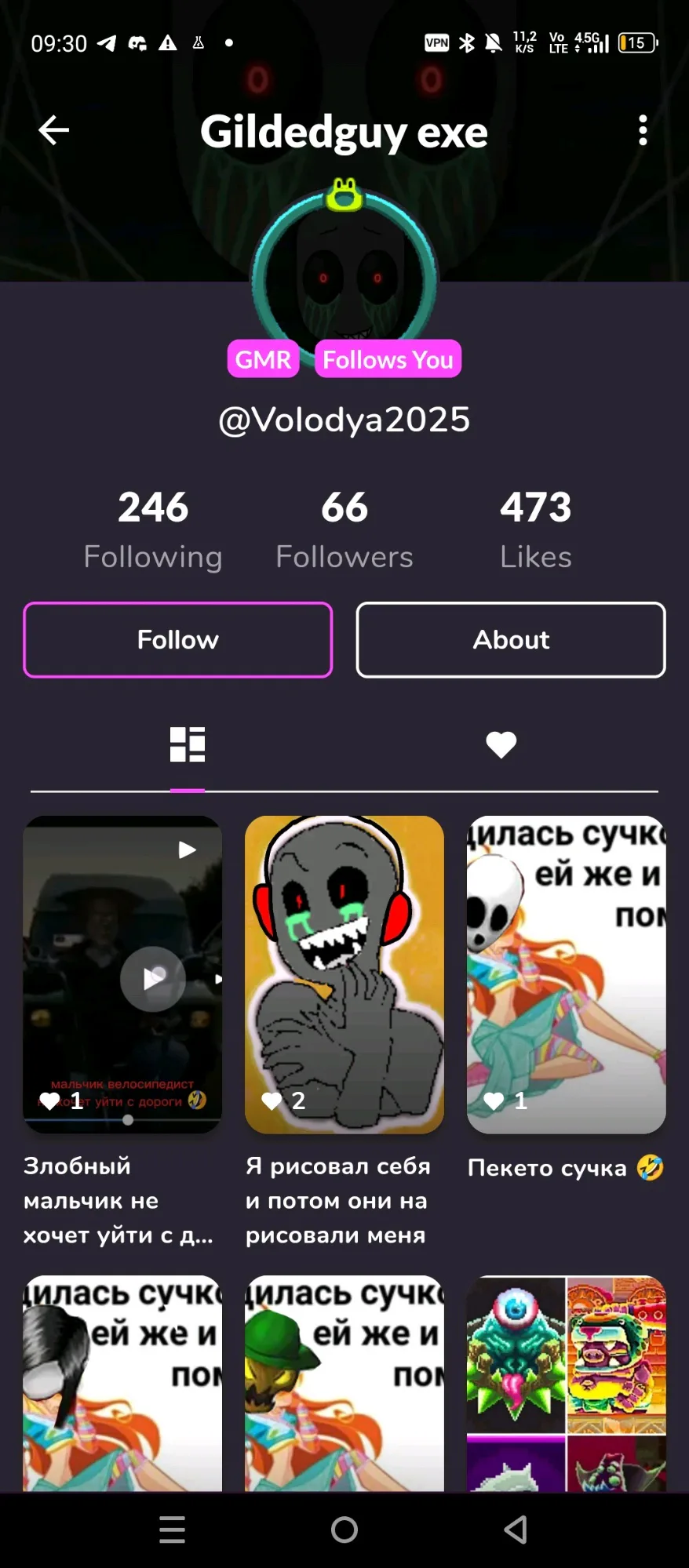This screenshot has width=689, height=1568.
Task: Select the posts grid tab
Action: (x=188, y=744)
